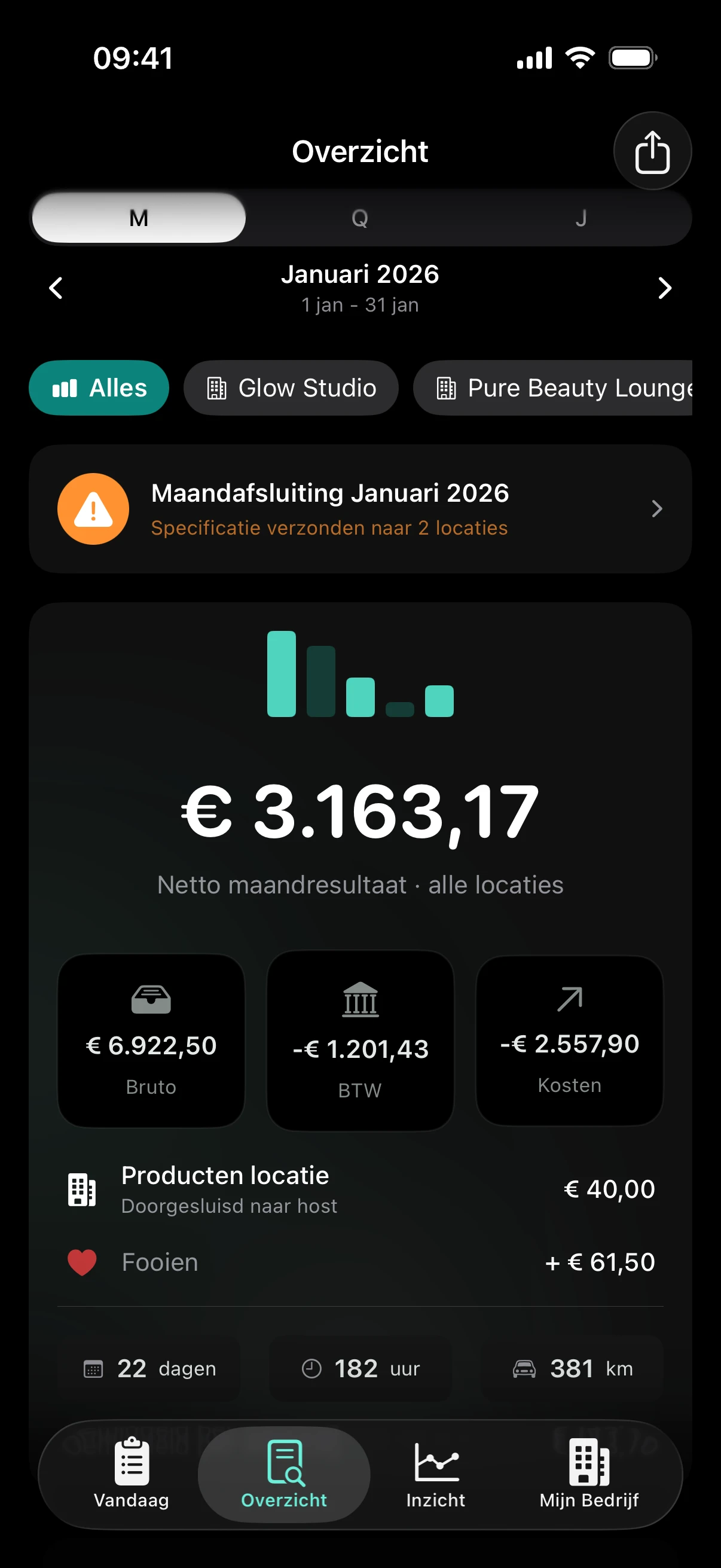Click the BTW bank icon
721x1568 pixels.
tap(360, 1001)
